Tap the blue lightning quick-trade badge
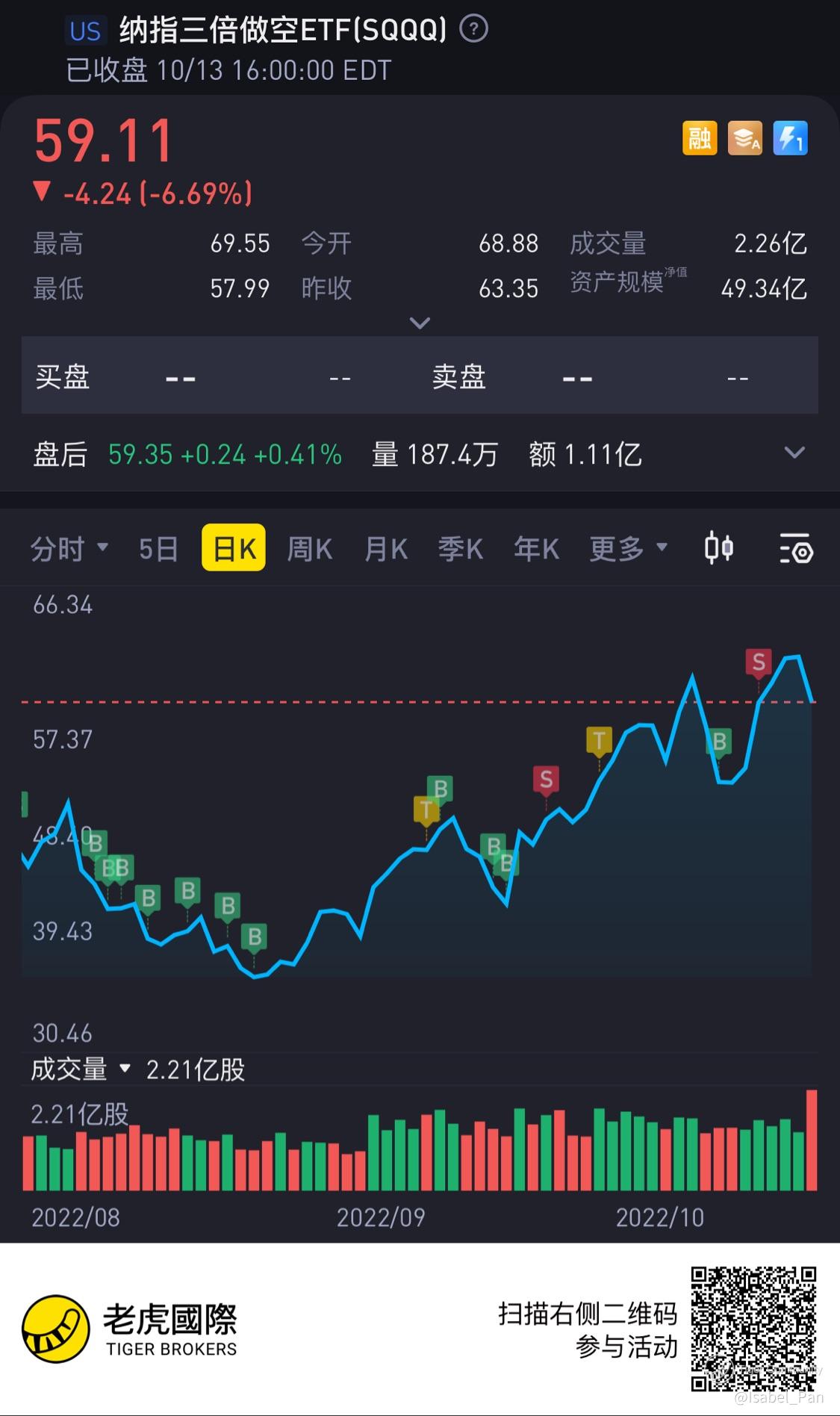Image resolution: width=840 pixels, height=1416 pixels. (x=790, y=138)
